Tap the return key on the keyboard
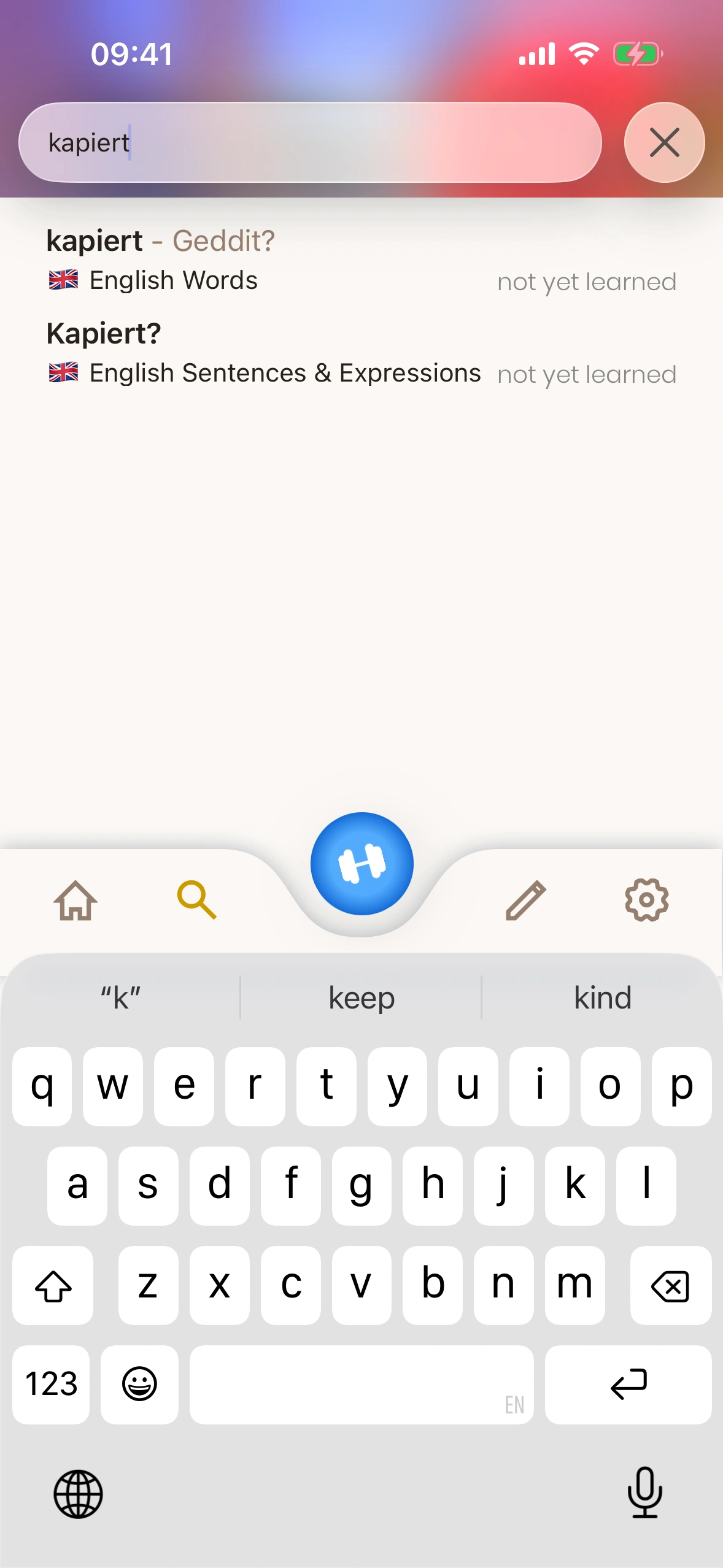 click(628, 1385)
